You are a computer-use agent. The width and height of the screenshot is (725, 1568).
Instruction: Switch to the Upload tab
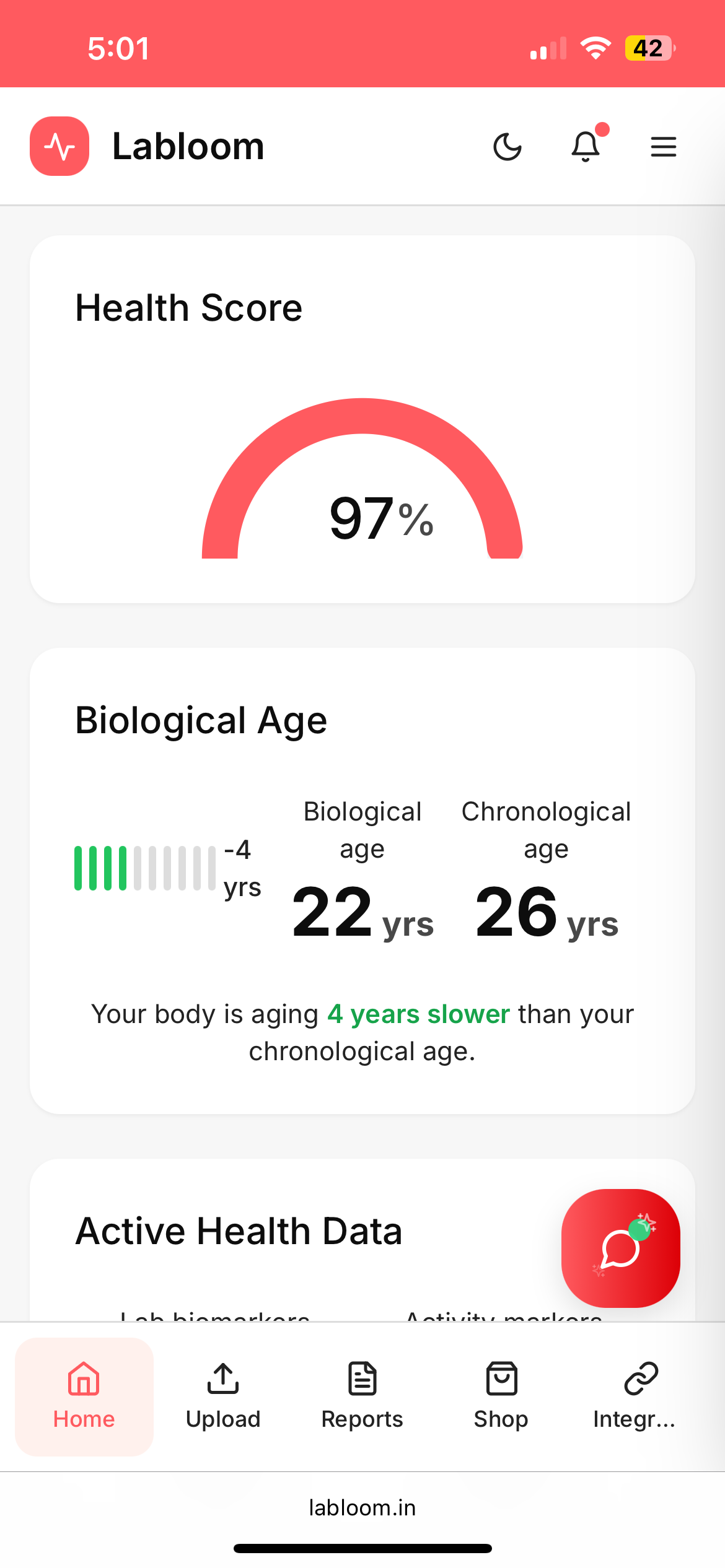(223, 1396)
